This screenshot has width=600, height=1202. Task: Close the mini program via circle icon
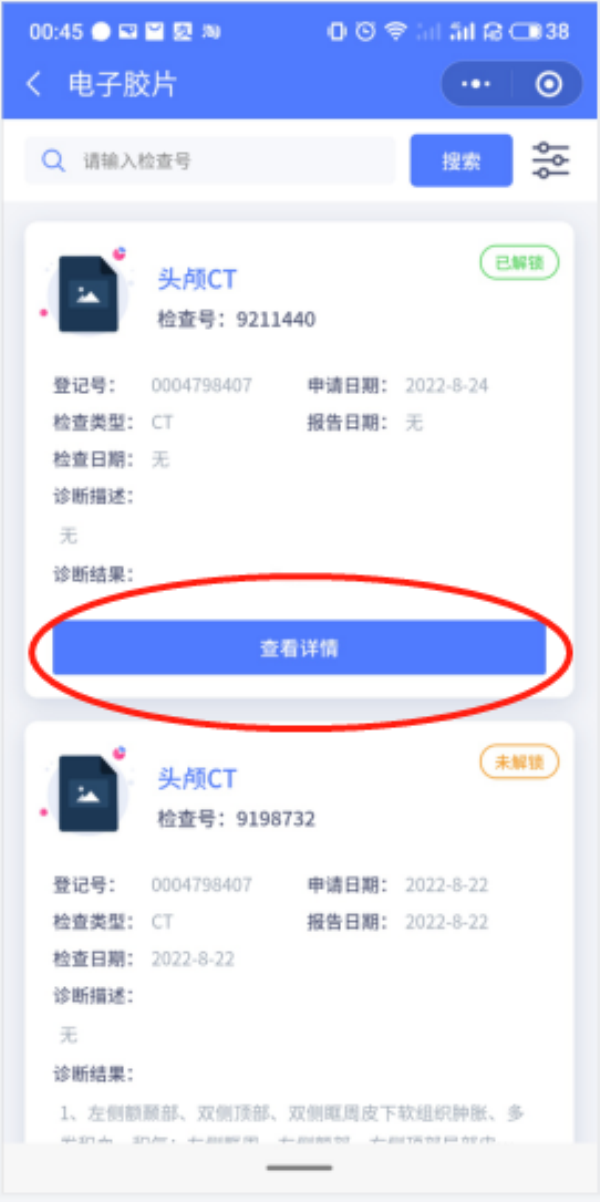tap(548, 84)
